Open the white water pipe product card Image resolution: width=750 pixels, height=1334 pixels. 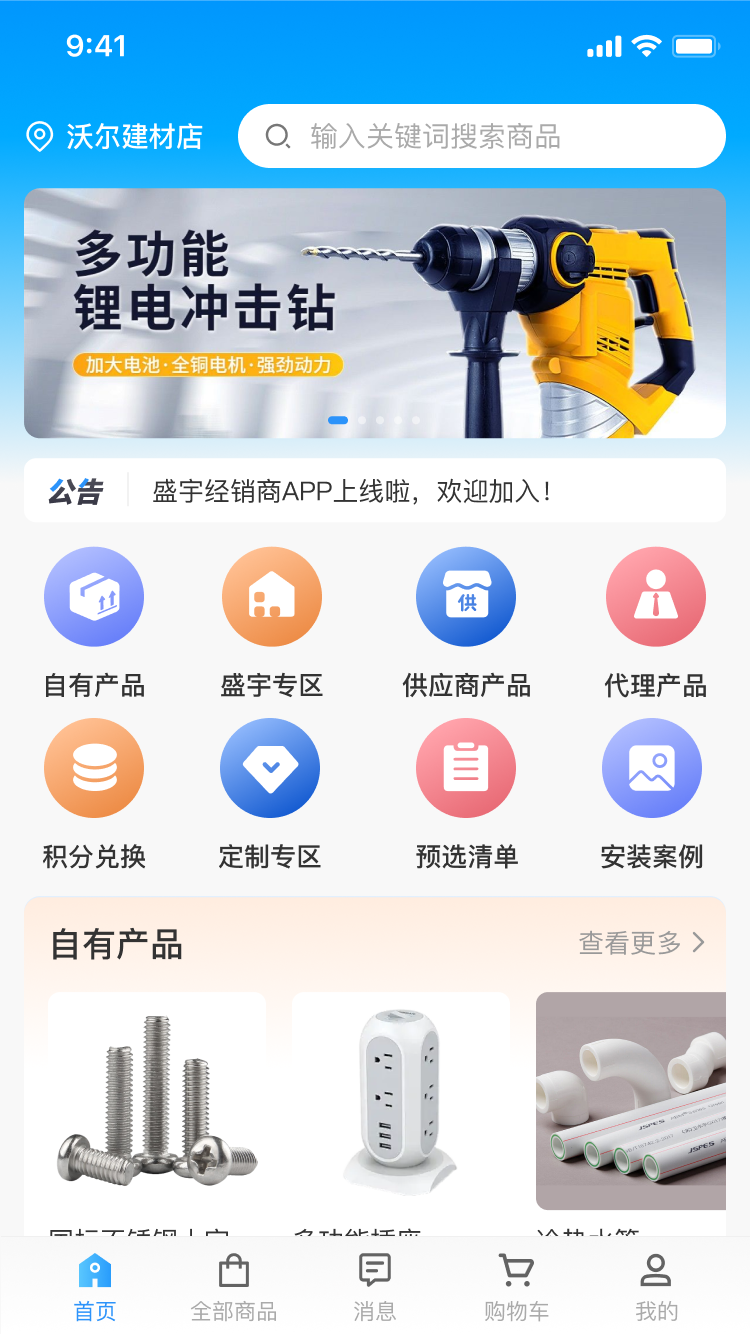coord(631,1101)
